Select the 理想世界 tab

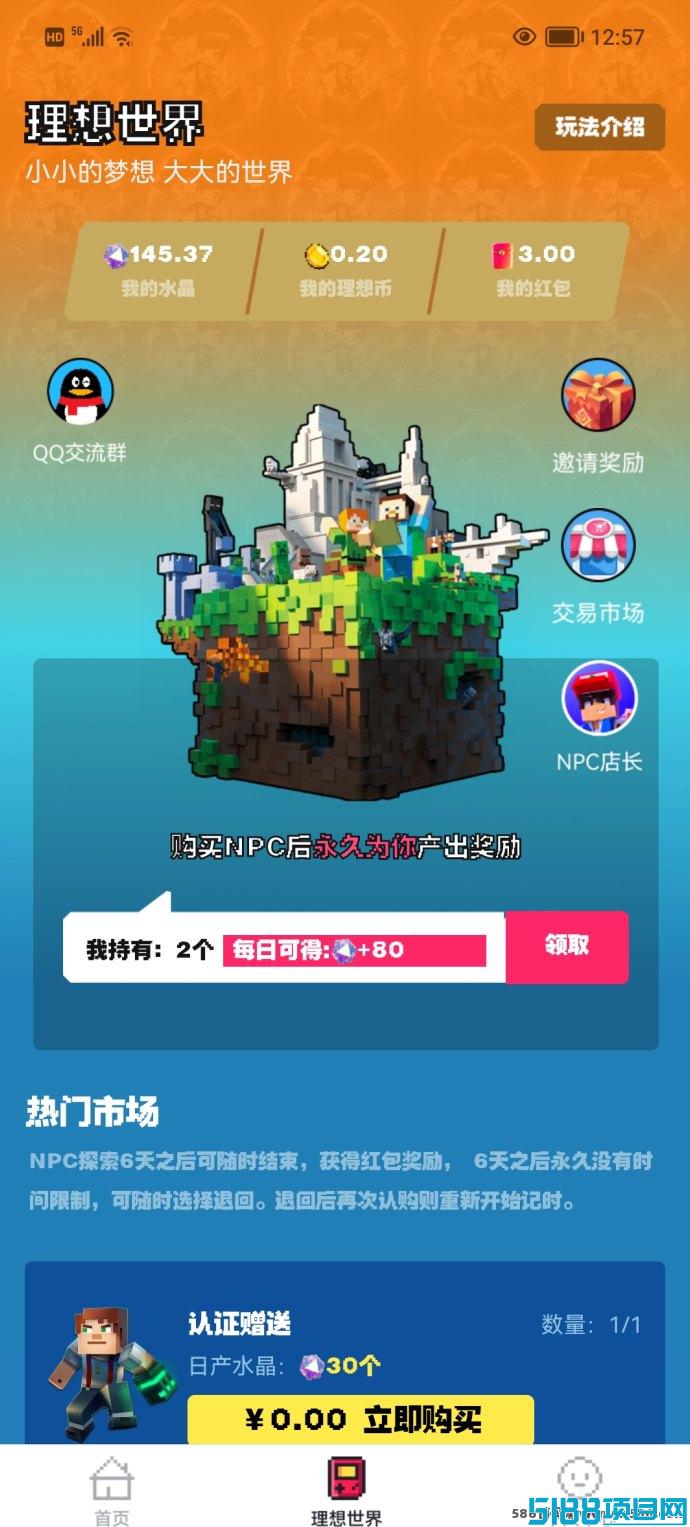point(345,1491)
